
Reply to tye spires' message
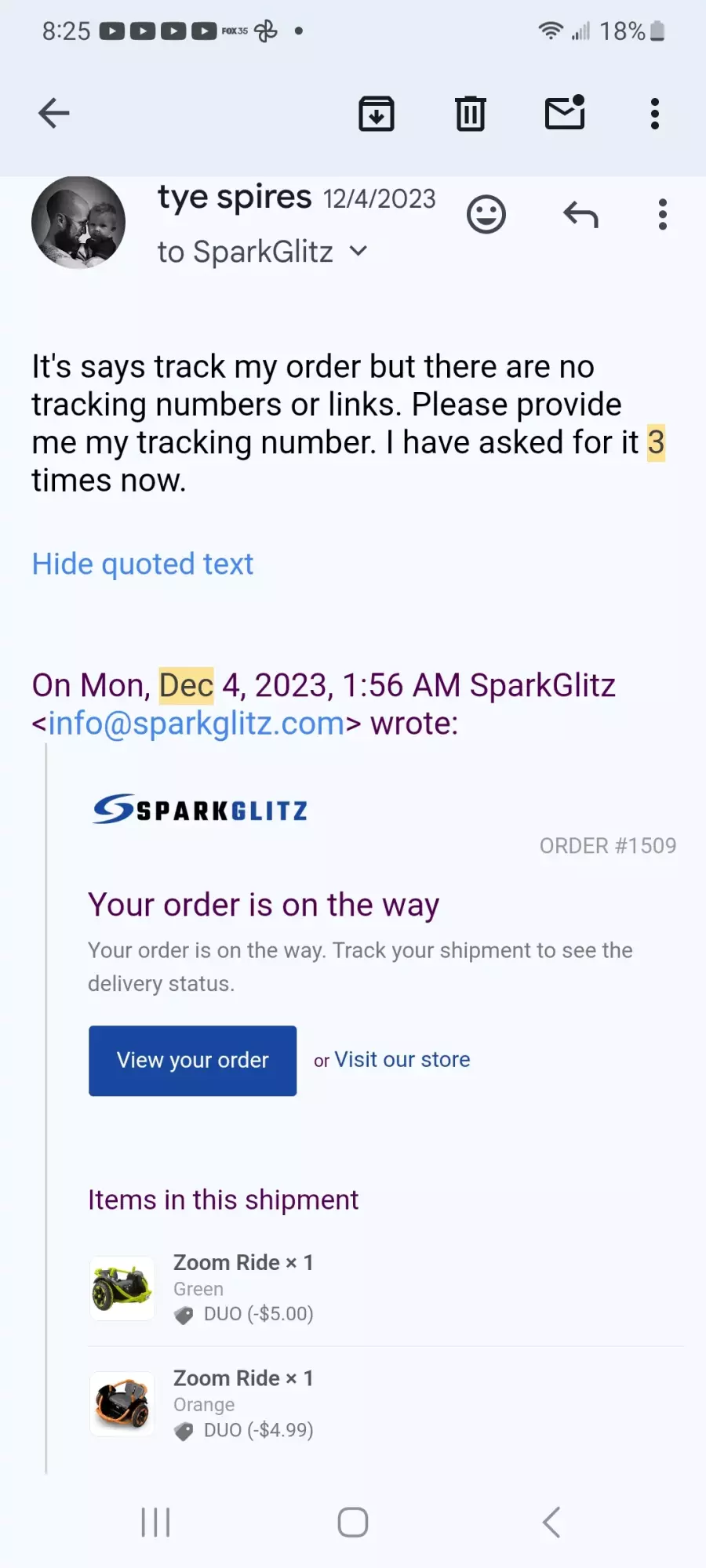click(580, 214)
